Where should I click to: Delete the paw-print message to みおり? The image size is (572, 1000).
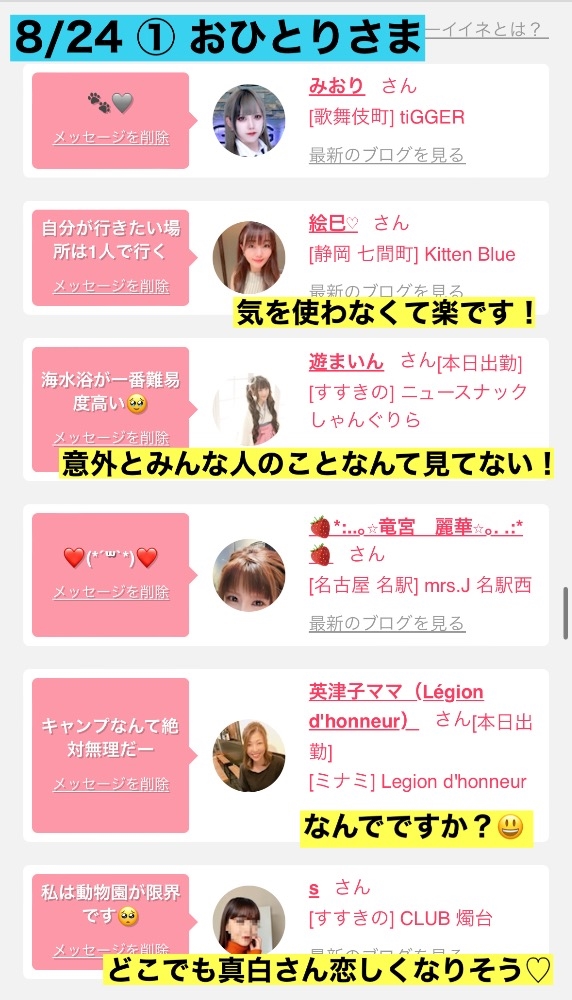(x=111, y=137)
